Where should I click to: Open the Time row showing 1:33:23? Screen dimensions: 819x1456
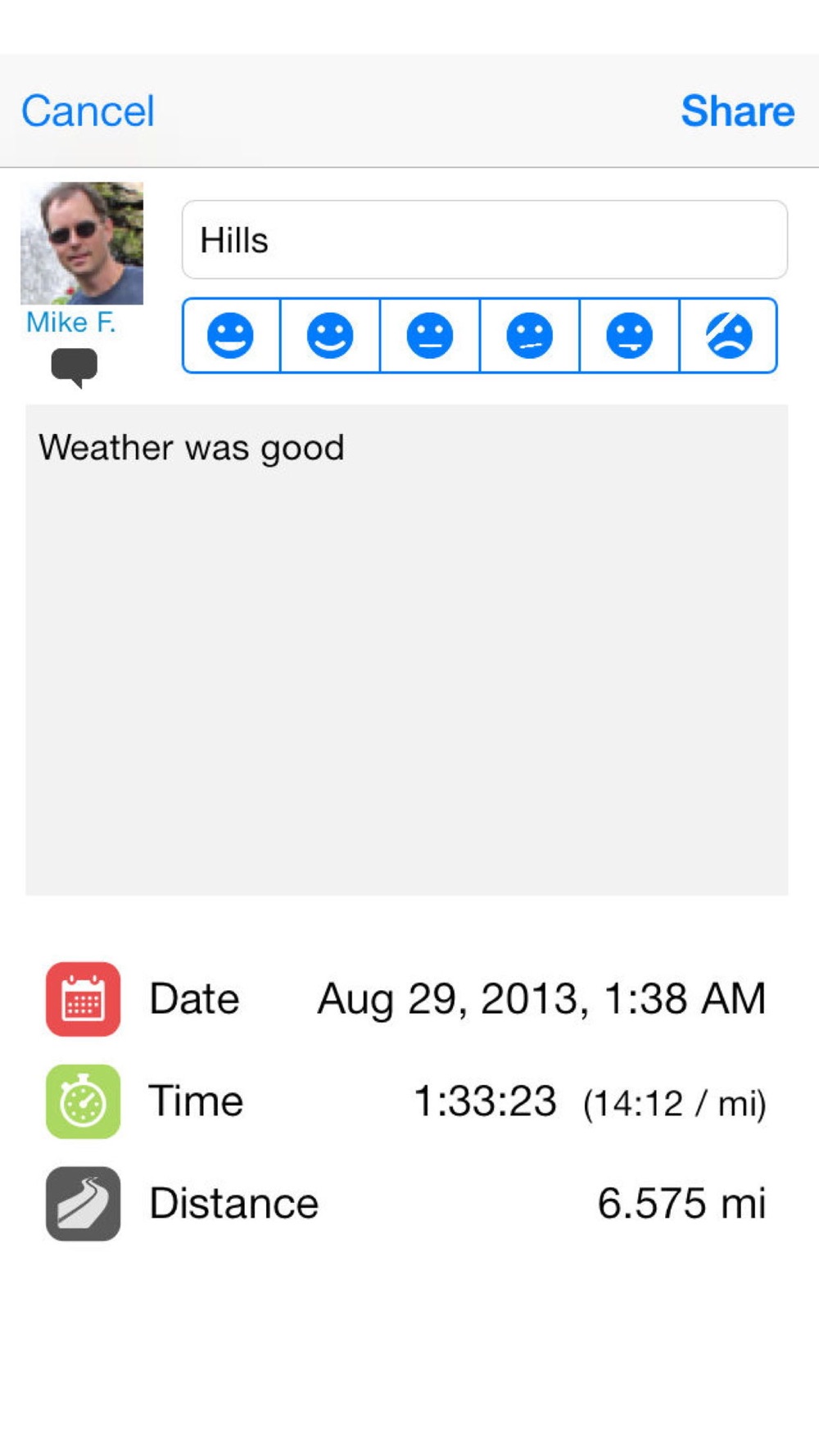pos(407,1101)
